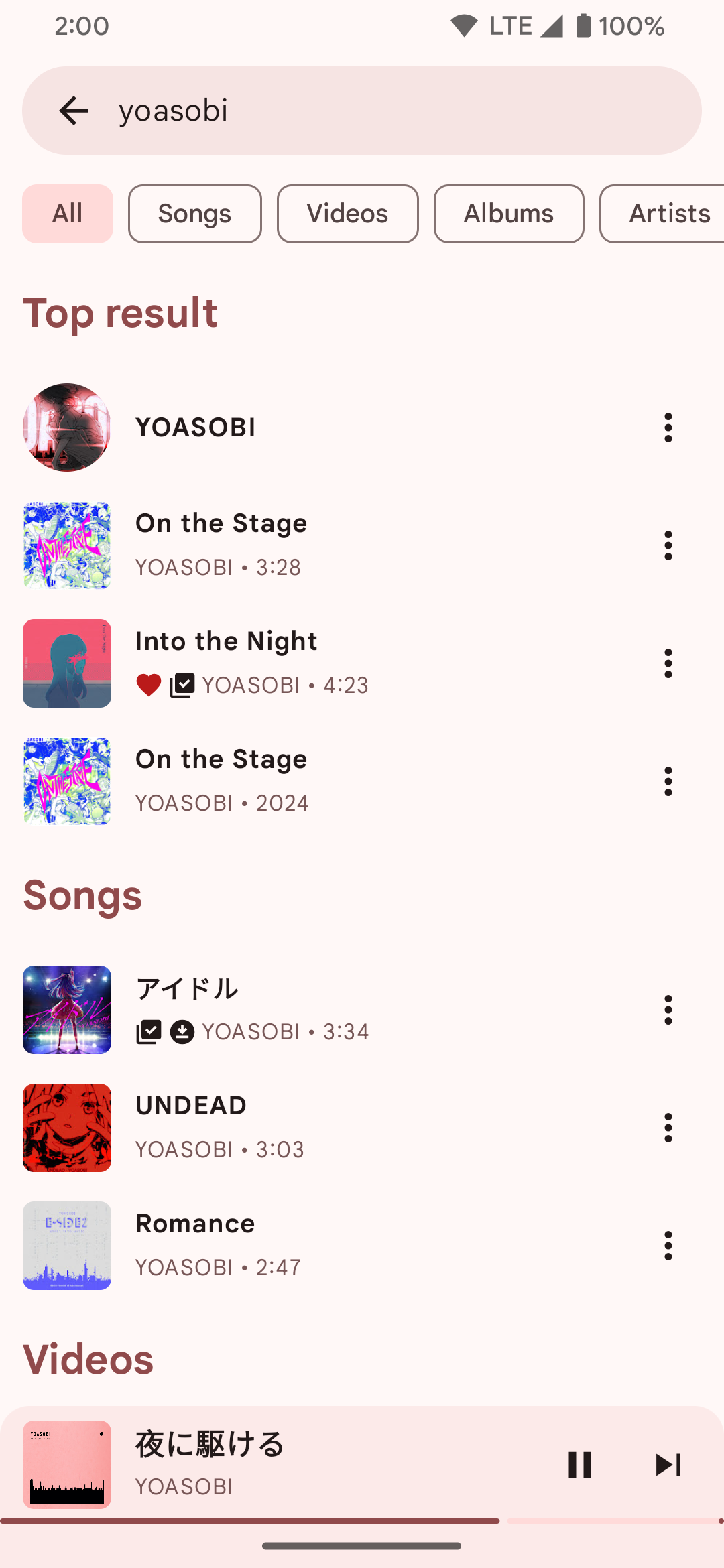This screenshot has height=1568, width=724.
Task: Select the All filter chip
Action: click(x=68, y=214)
